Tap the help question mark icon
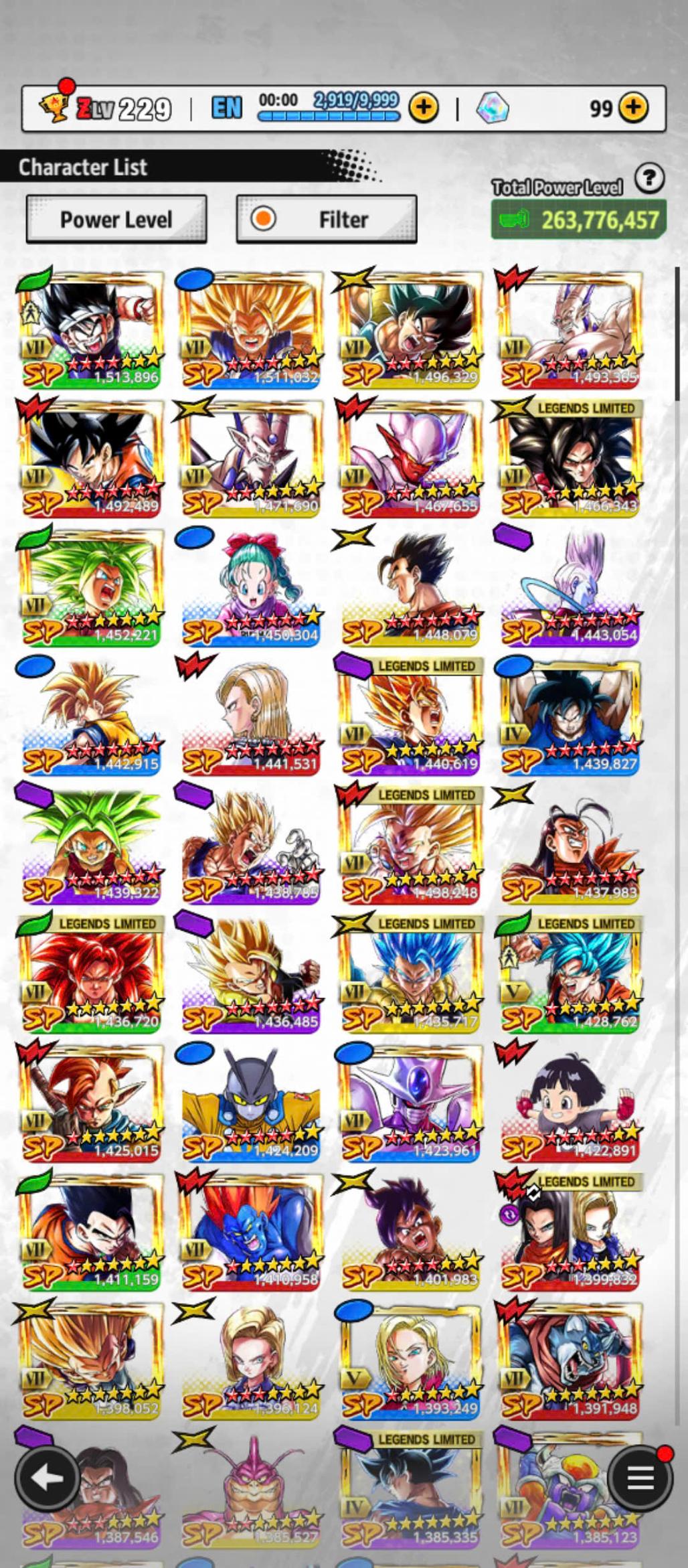 [649, 179]
